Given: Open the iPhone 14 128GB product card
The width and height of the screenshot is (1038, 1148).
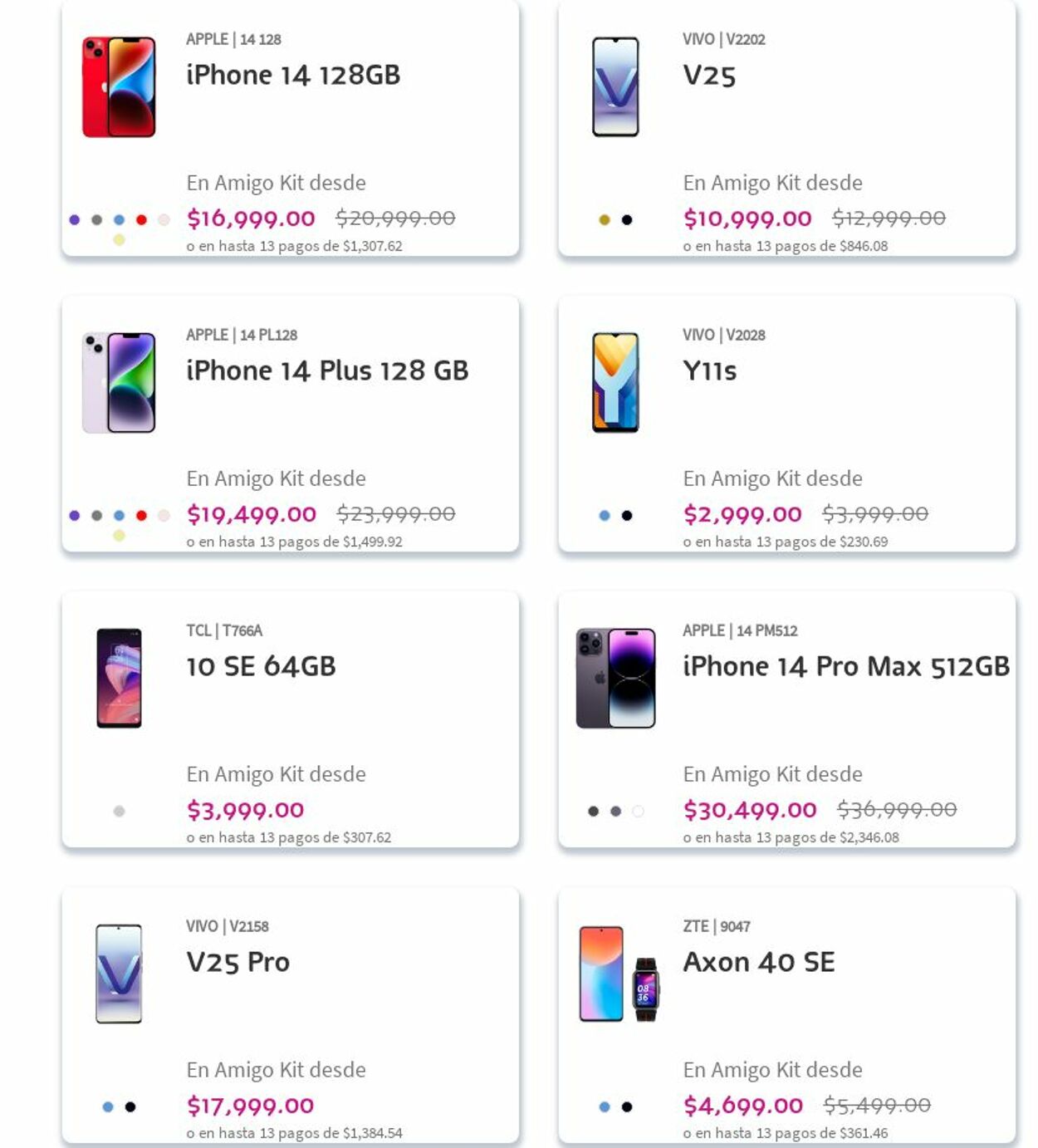Looking at the screenshot, I should [x=292, y=76].
